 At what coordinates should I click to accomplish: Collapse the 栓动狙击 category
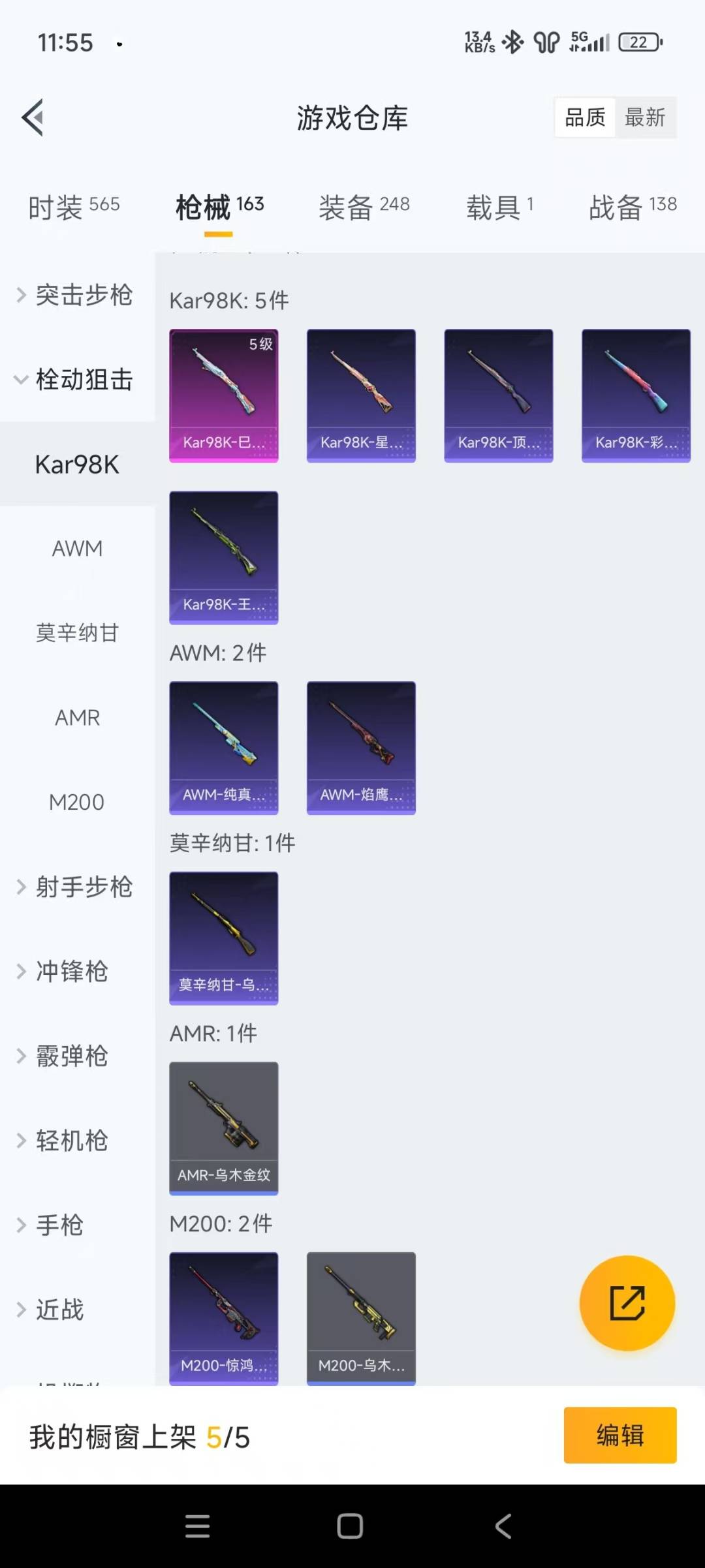tap(77, 379)
